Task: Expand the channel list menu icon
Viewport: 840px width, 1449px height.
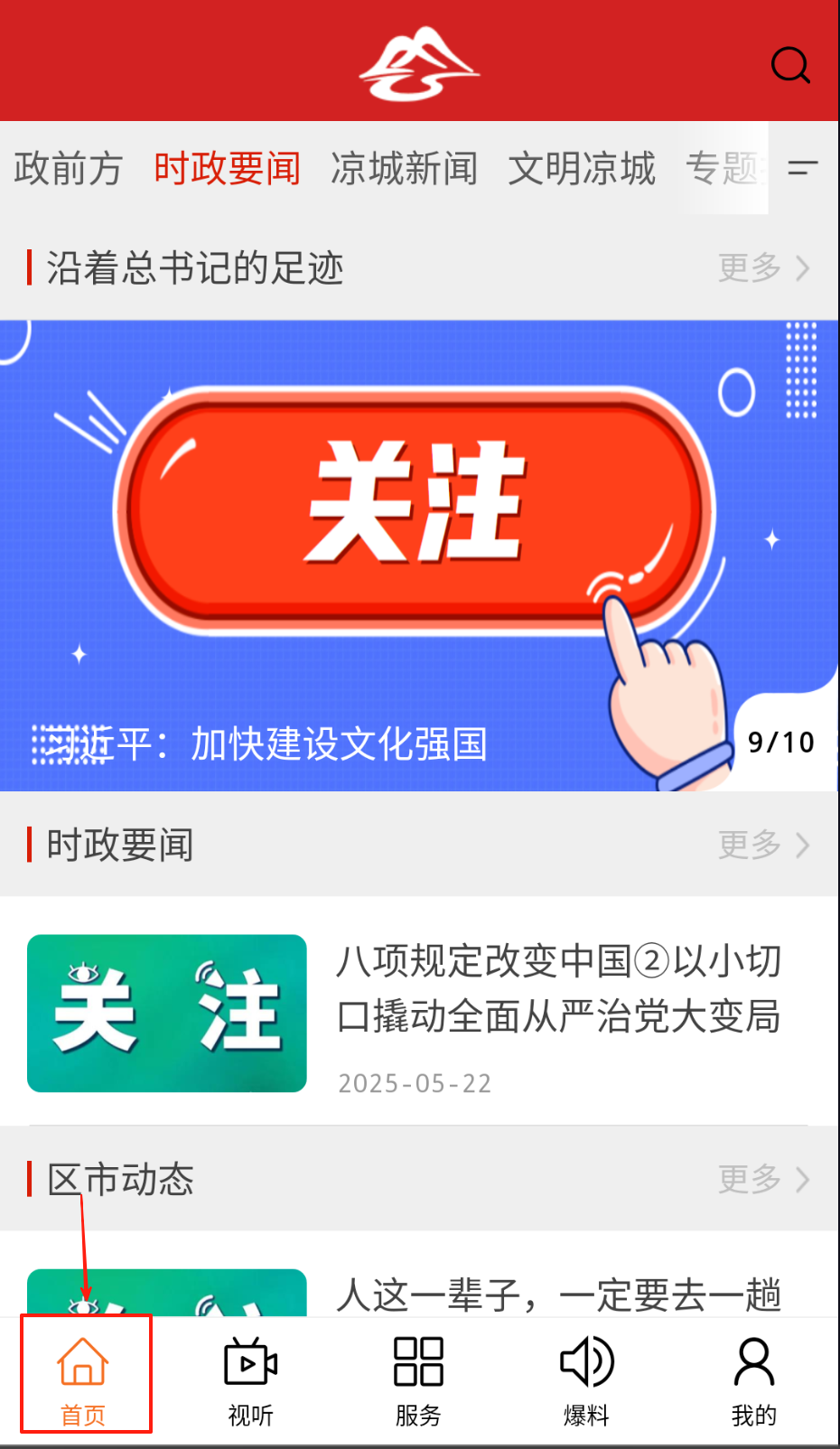Action: click(802, 168)
